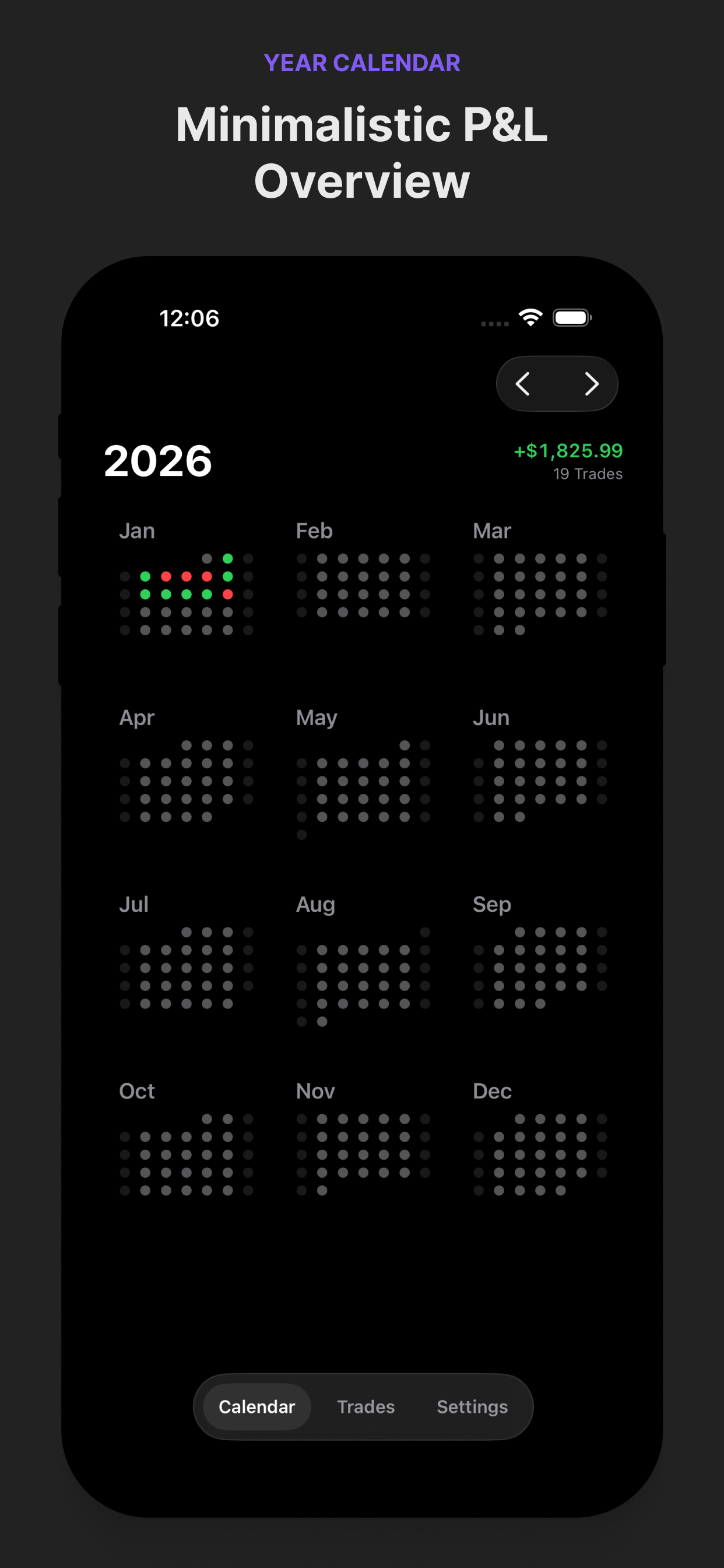724x1568 pixels.
Task: Open the Settings tab
Action: (472, 1406)
